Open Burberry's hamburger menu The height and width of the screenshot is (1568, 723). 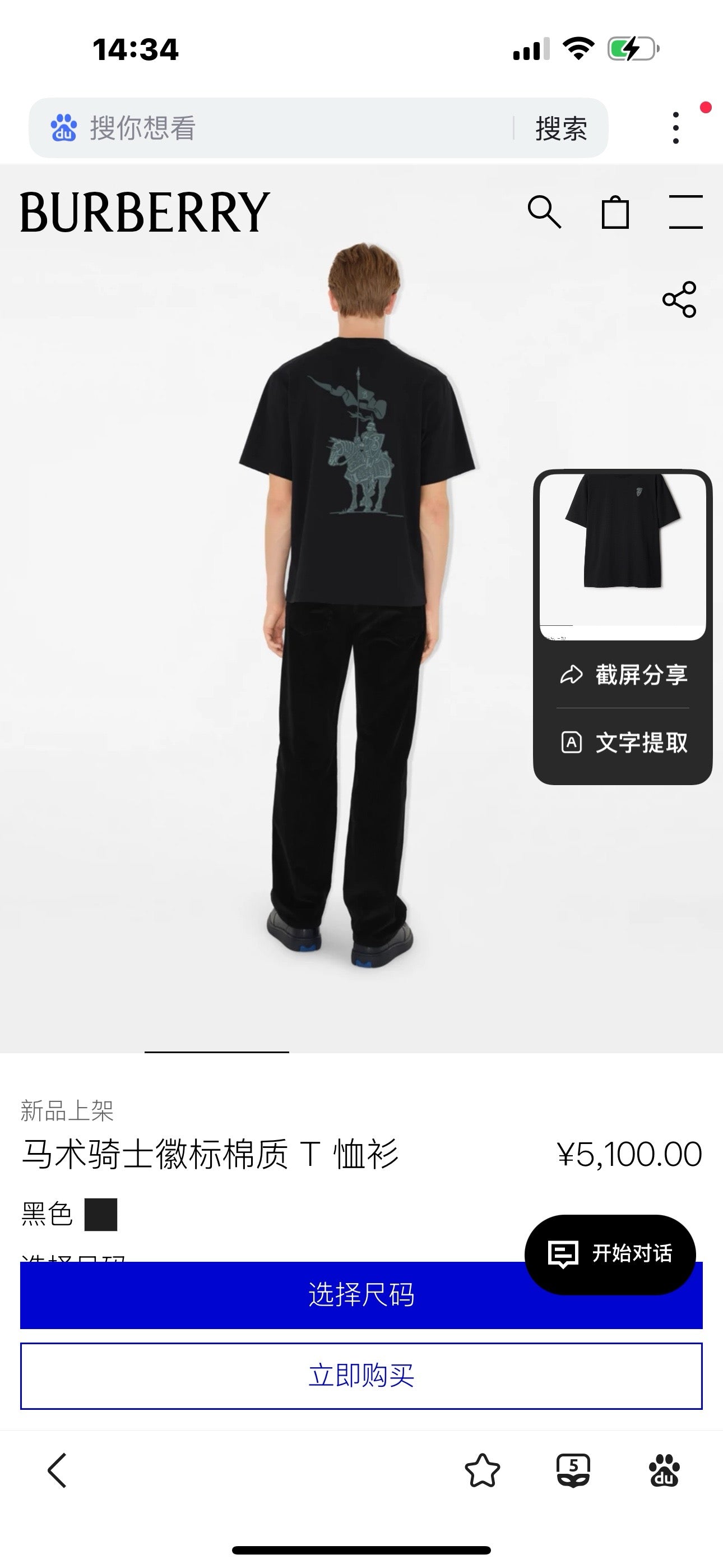[x=685, y=212]
